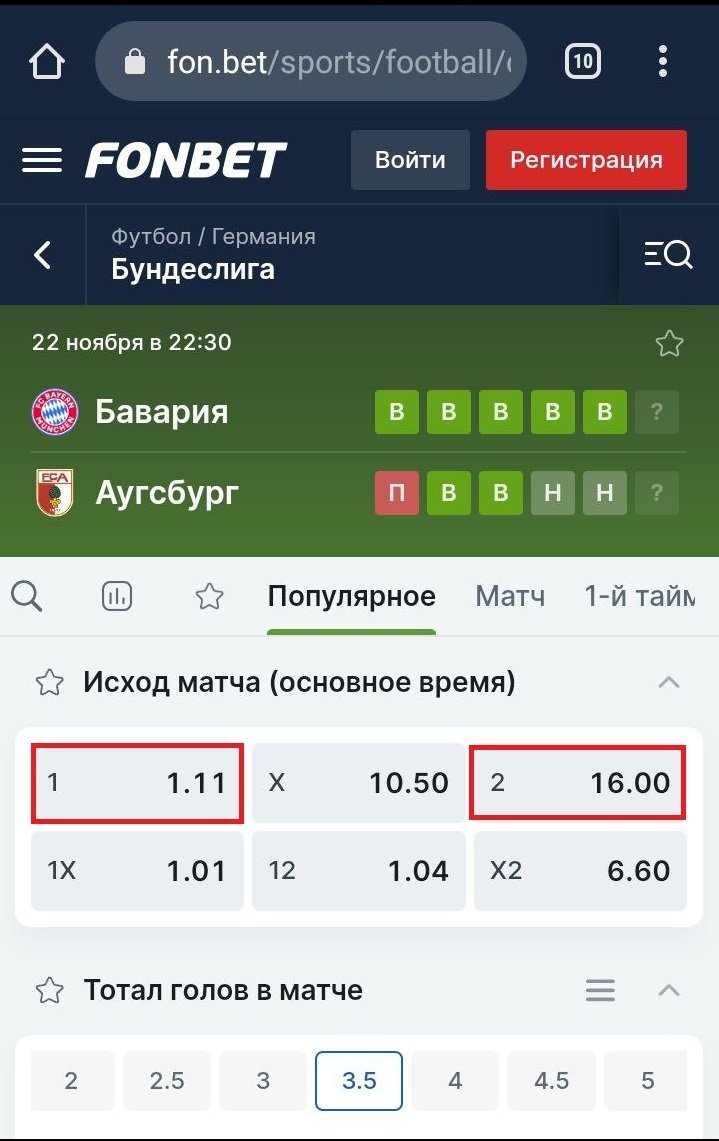Viewport: 719px width, 1141px height.
Task: Select total goals line 4.5
Action: [551, 1080]
